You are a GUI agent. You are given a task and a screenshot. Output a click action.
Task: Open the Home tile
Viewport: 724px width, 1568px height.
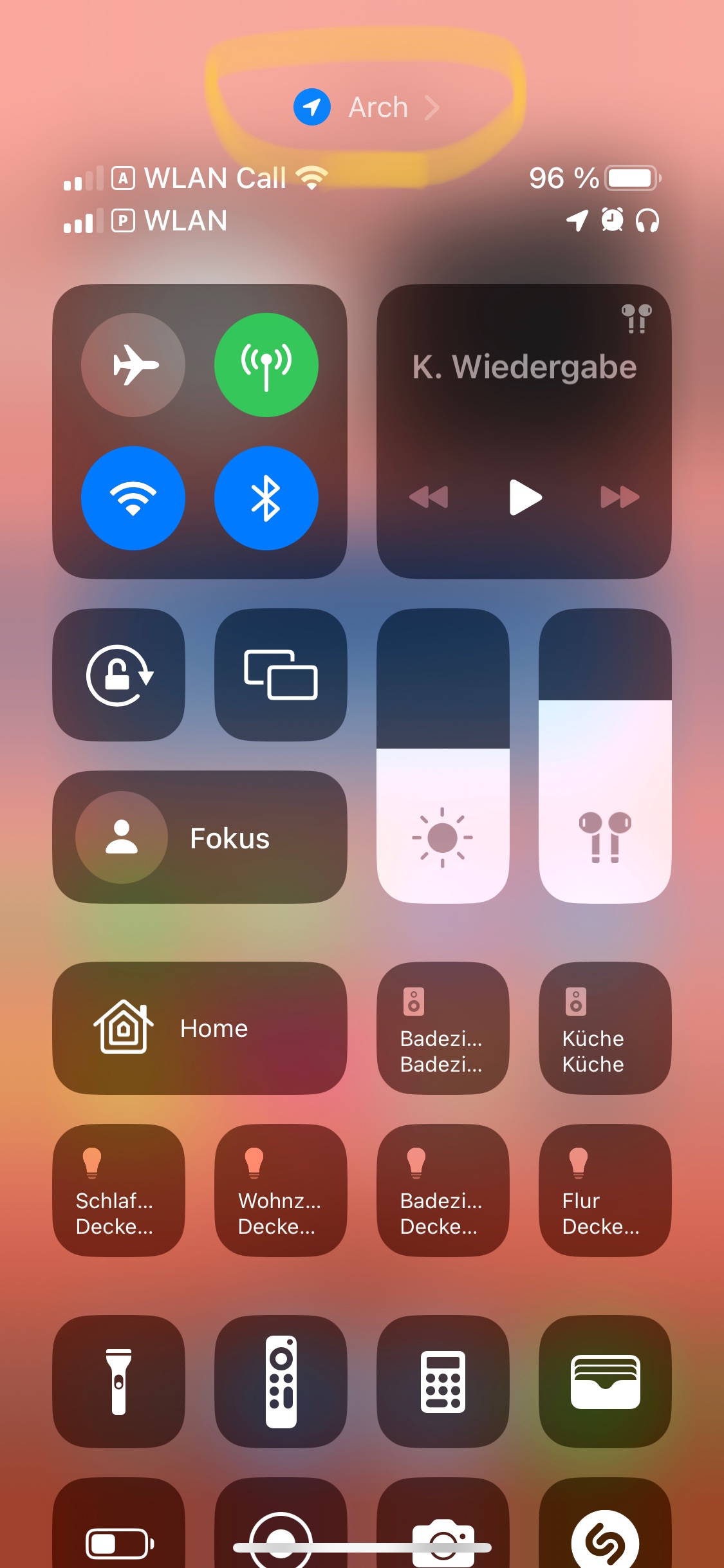tap(200, 1028)
